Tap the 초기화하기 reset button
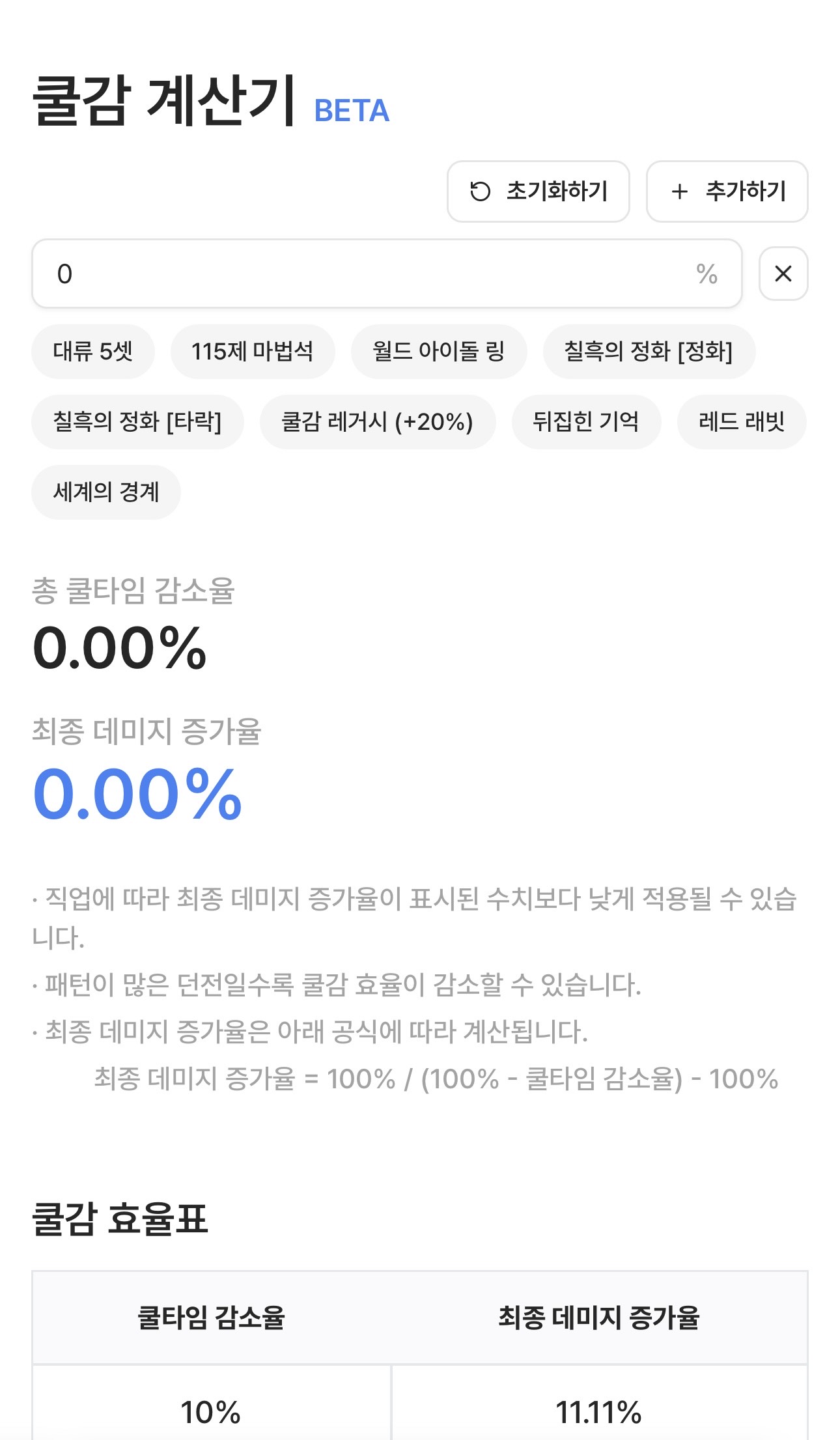Screen dimensions: 840x1440 pyautogui.click(x=538, y=191)
